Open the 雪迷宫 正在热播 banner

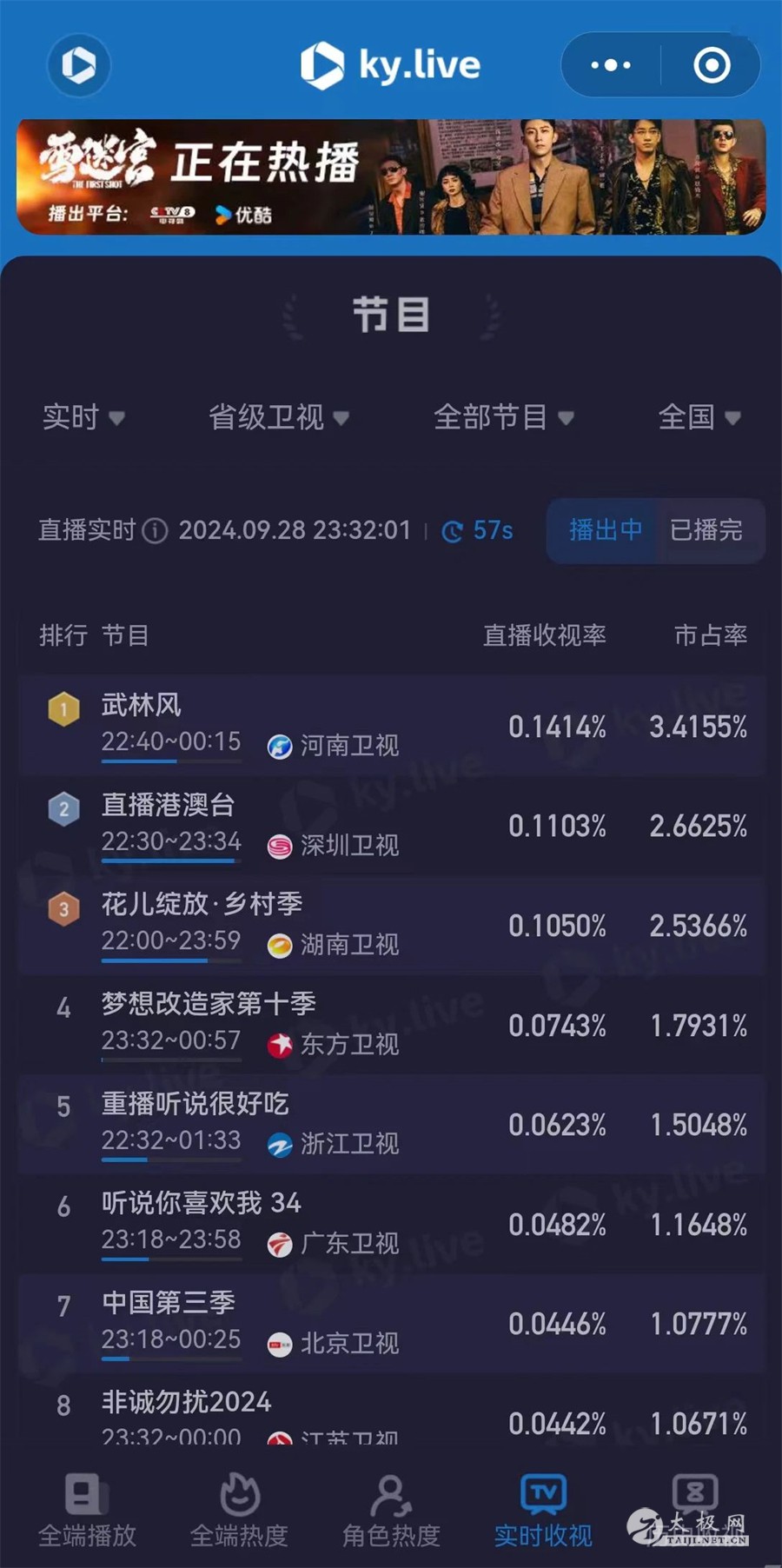pyautogui.click(x=391, y=177)
